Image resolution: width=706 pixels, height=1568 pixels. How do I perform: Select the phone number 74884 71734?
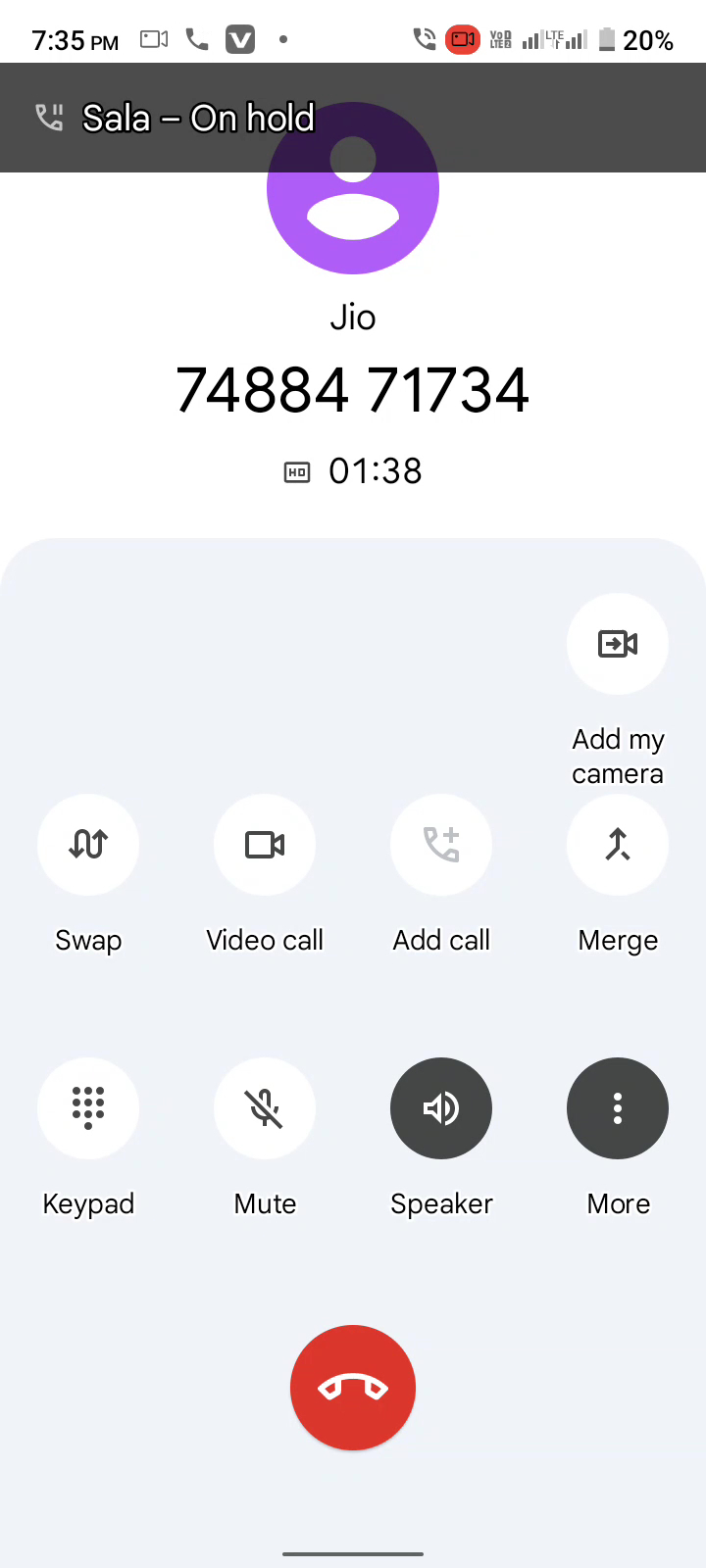pos(353,389)
